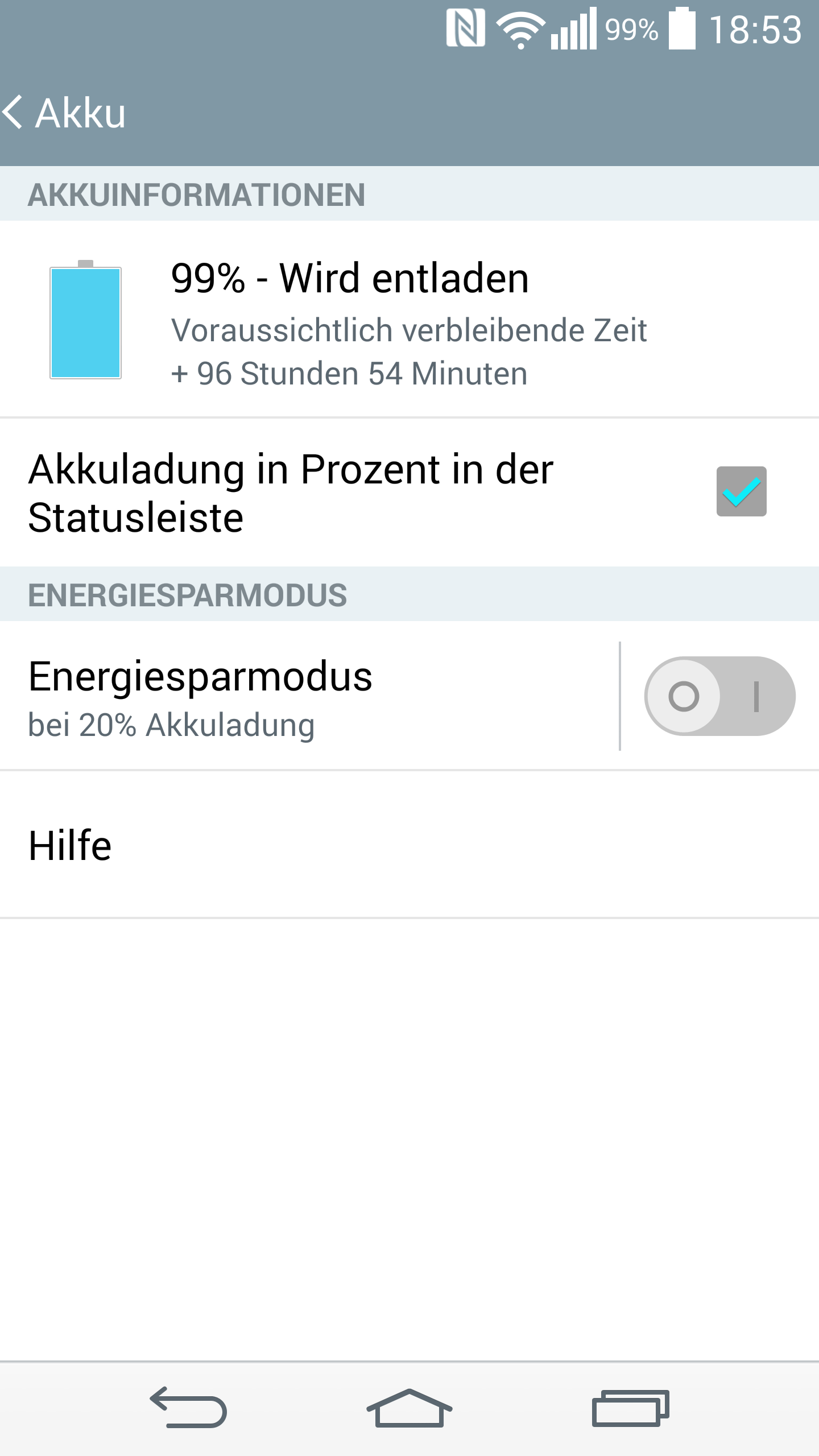819x1456 pixels.
Task: Open Hilfe
Action: tap(409, 845)
